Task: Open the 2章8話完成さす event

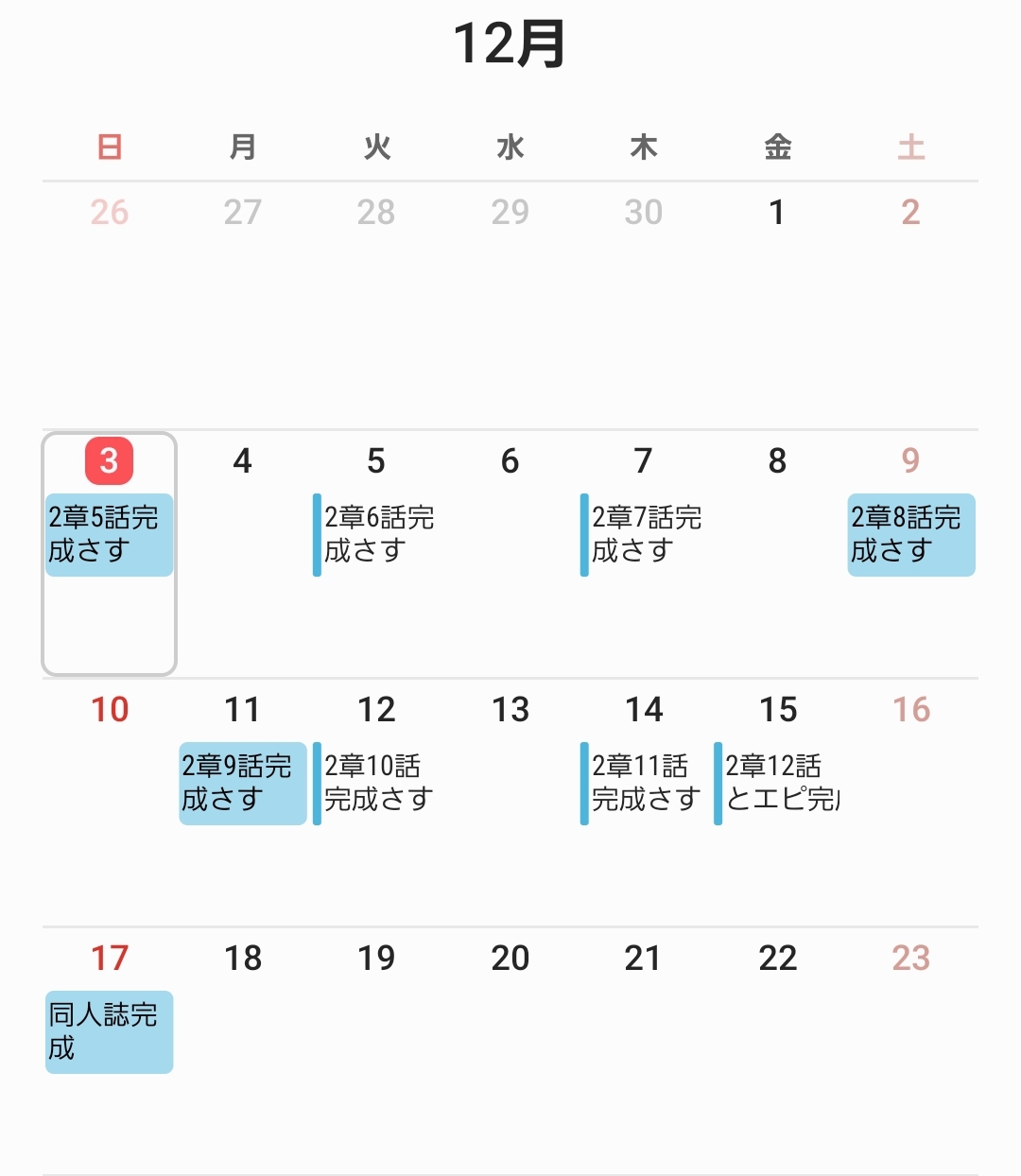Action: 910,534
